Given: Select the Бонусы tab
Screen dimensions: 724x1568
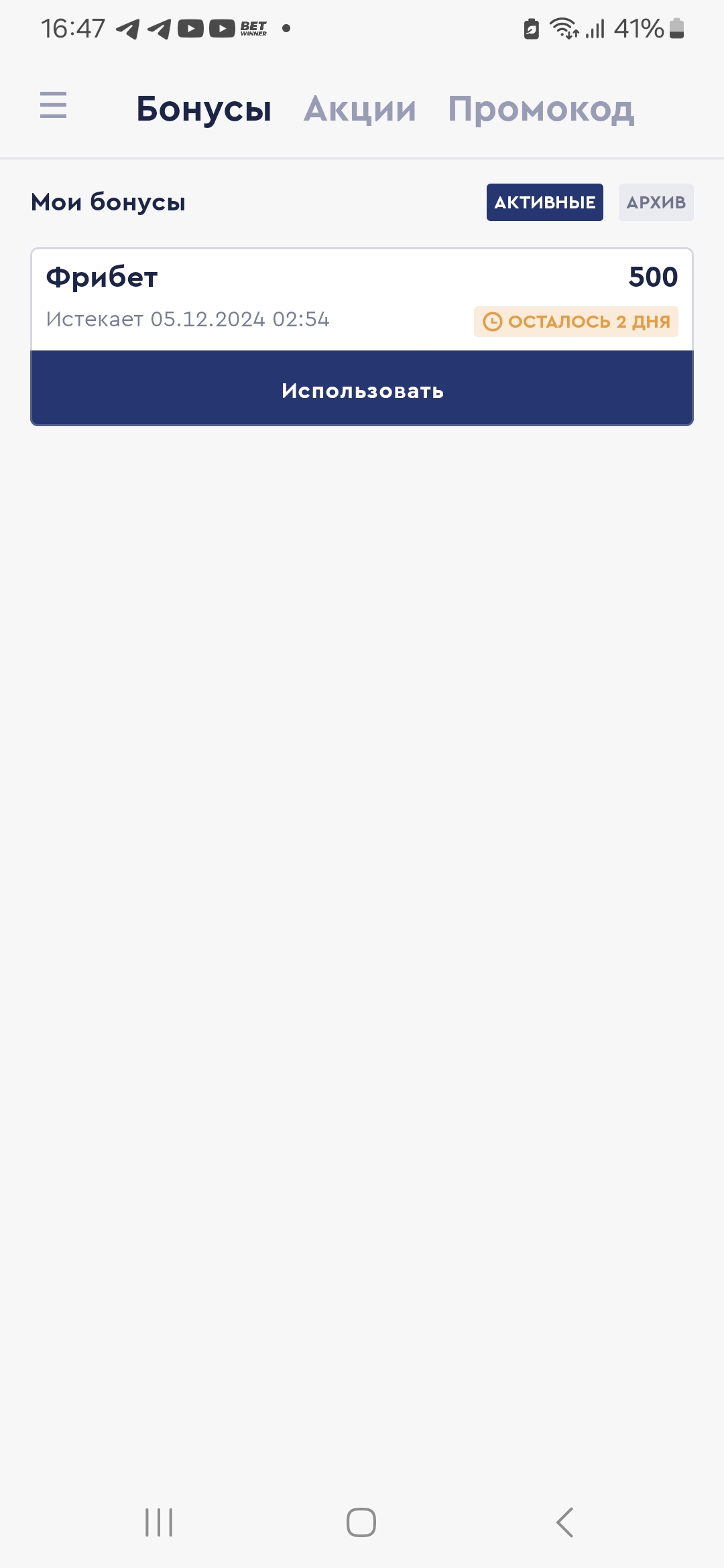Looking at the screenshot, I should (x=204, y=109).
